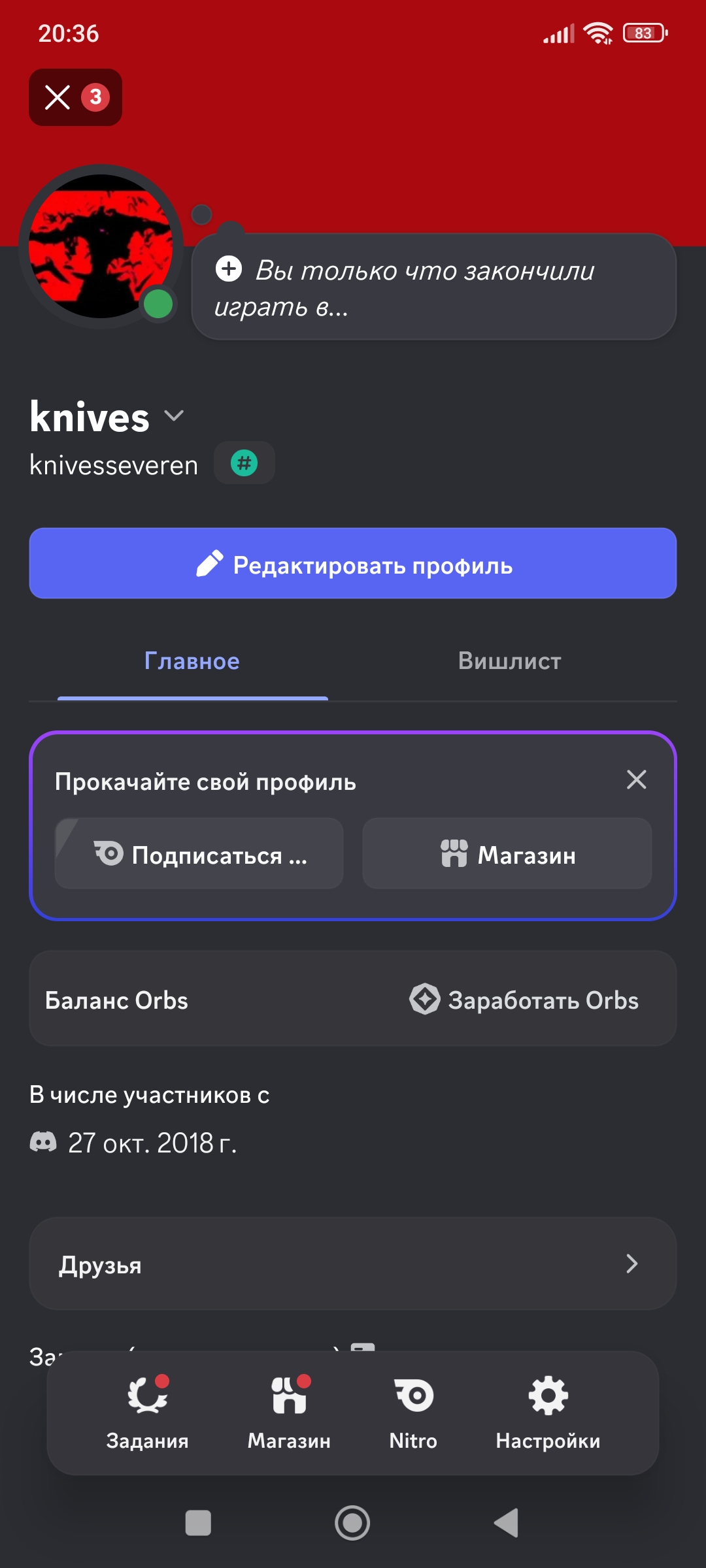Expand the knives account switcher chevron
Image resolution: width=706 pixels, height=1568 pixels.
point(174,416)
